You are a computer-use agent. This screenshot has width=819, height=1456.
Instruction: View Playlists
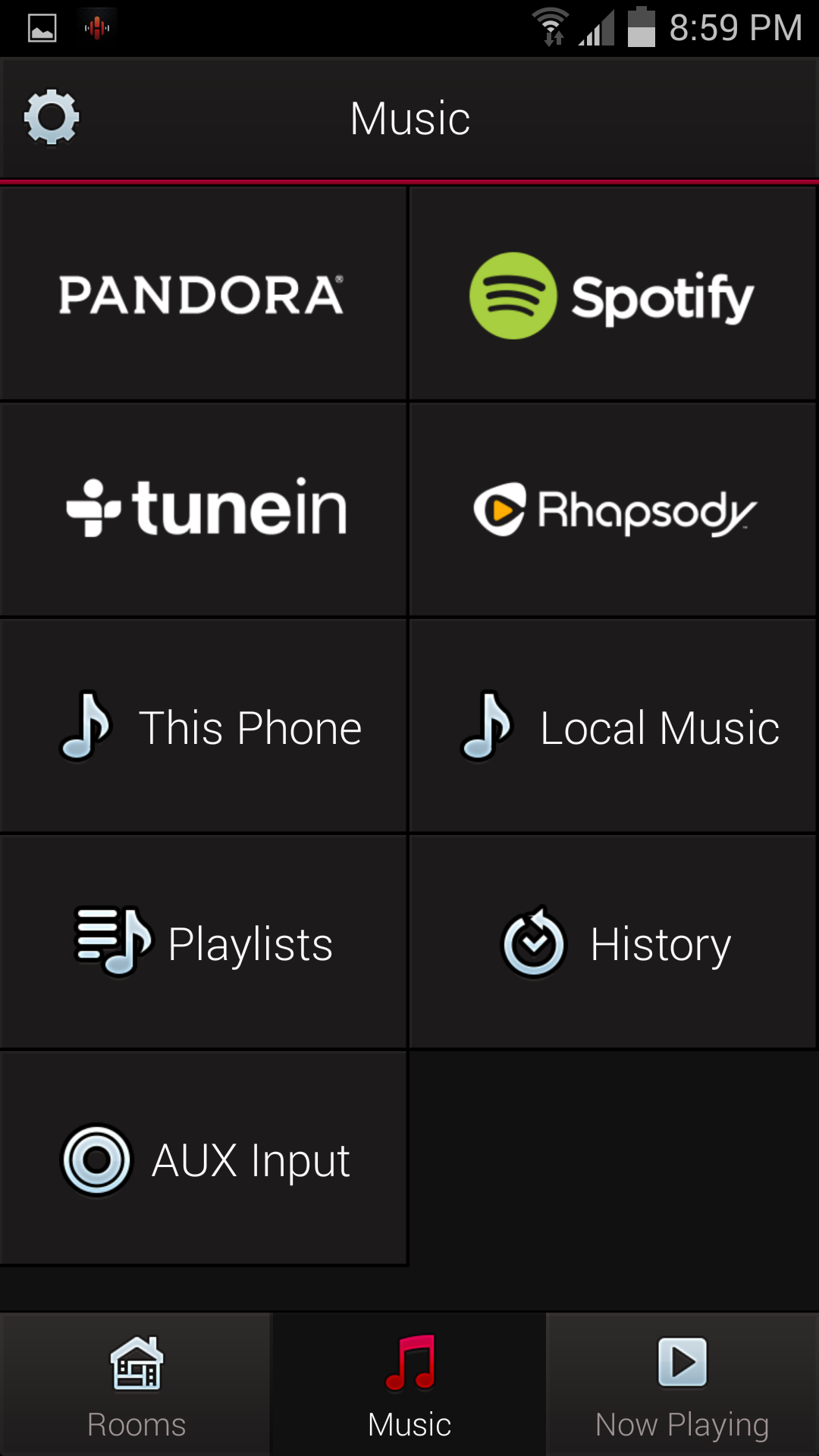coord(203,942)
